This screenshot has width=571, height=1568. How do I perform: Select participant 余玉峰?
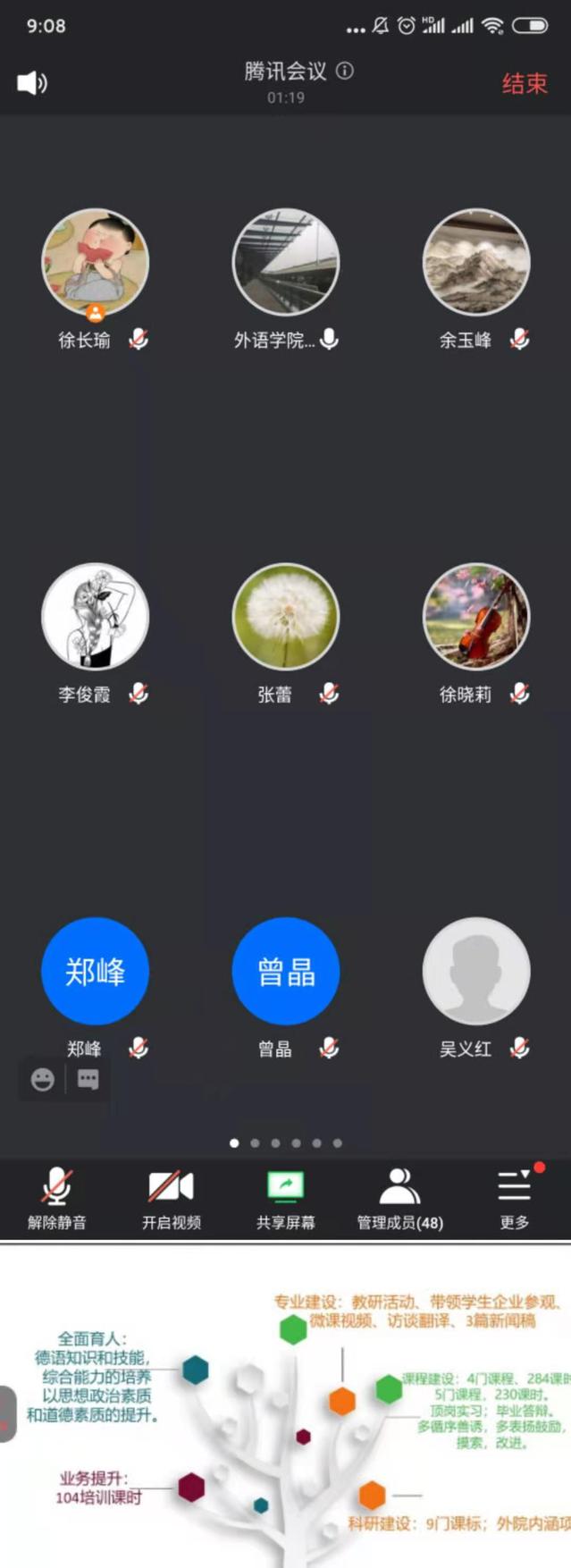click(x=476, y=262)
